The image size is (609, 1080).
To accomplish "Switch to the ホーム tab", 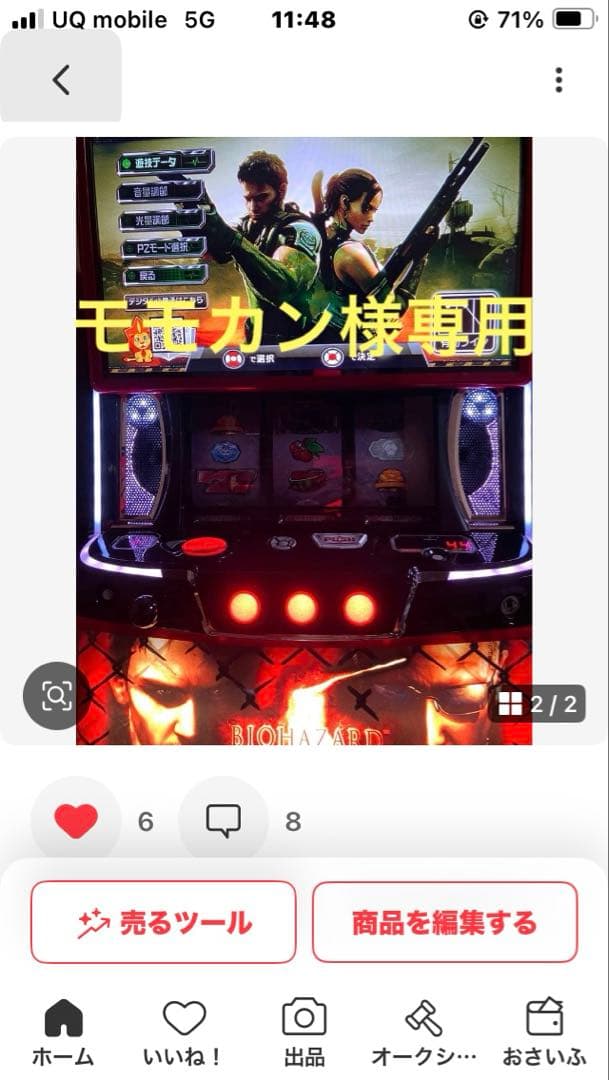I will (x=63, y=1032).
